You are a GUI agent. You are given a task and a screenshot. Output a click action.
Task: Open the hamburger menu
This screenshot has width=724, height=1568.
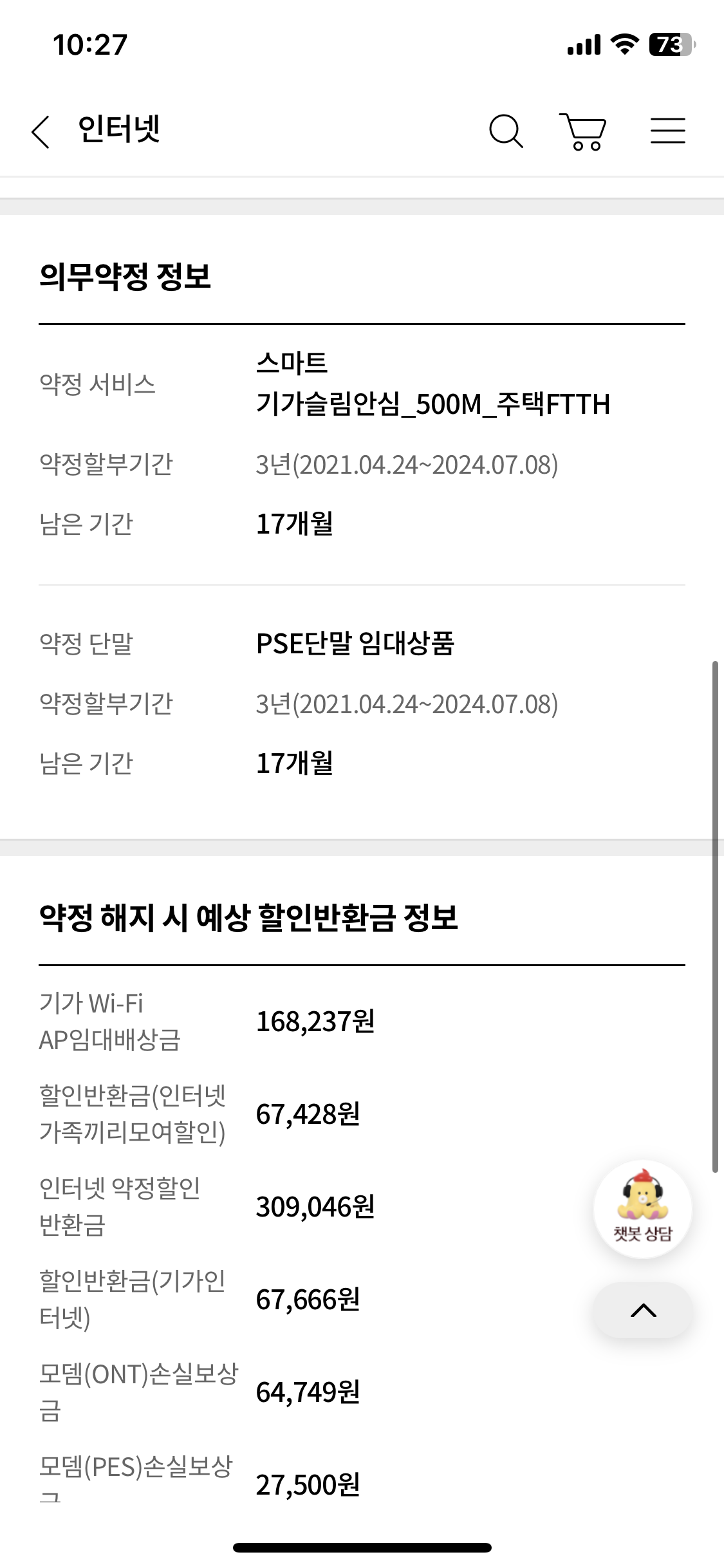pos(667,131)
